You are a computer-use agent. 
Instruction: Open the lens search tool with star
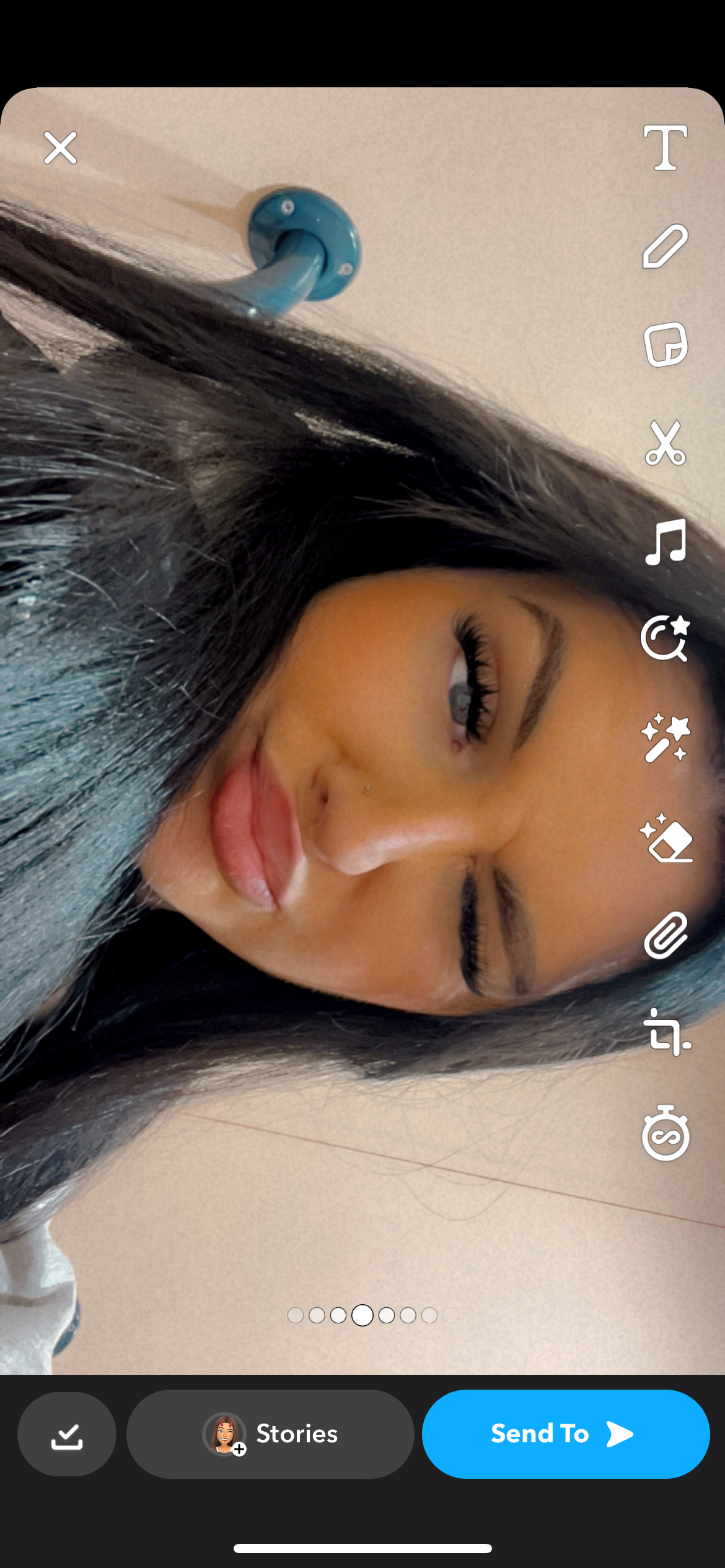(x=665, y=638)
